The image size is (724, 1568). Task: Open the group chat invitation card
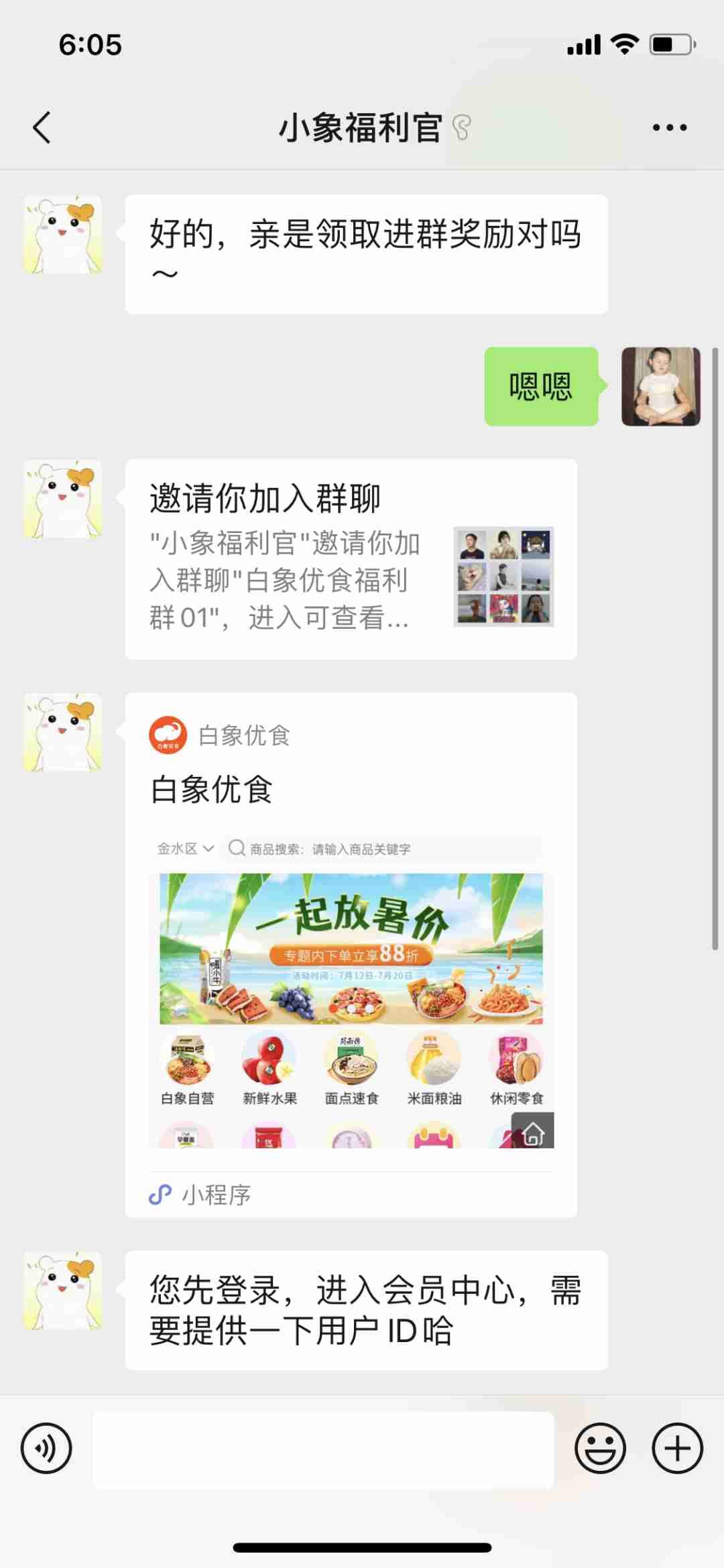click(x=351, y=559)
